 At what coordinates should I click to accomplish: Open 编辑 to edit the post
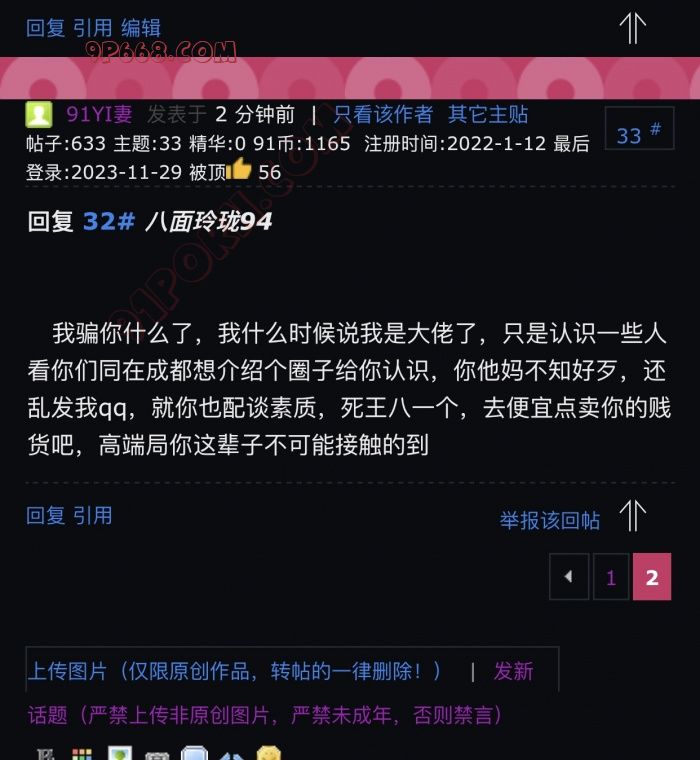140,28
